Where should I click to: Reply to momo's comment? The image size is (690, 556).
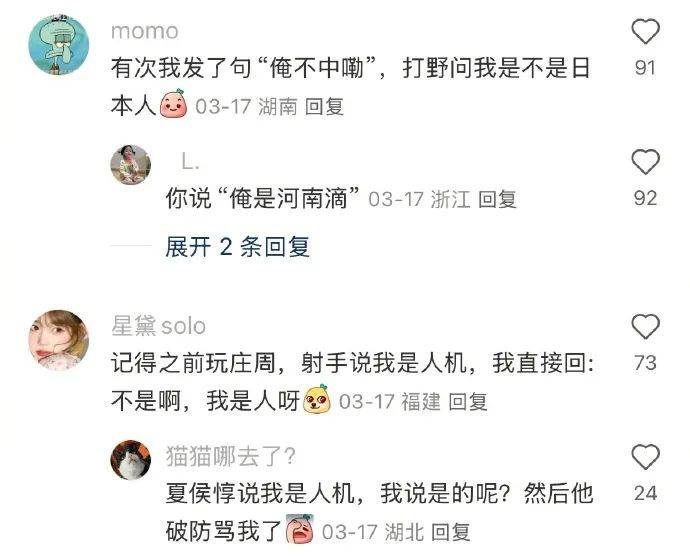click(324, 107)
